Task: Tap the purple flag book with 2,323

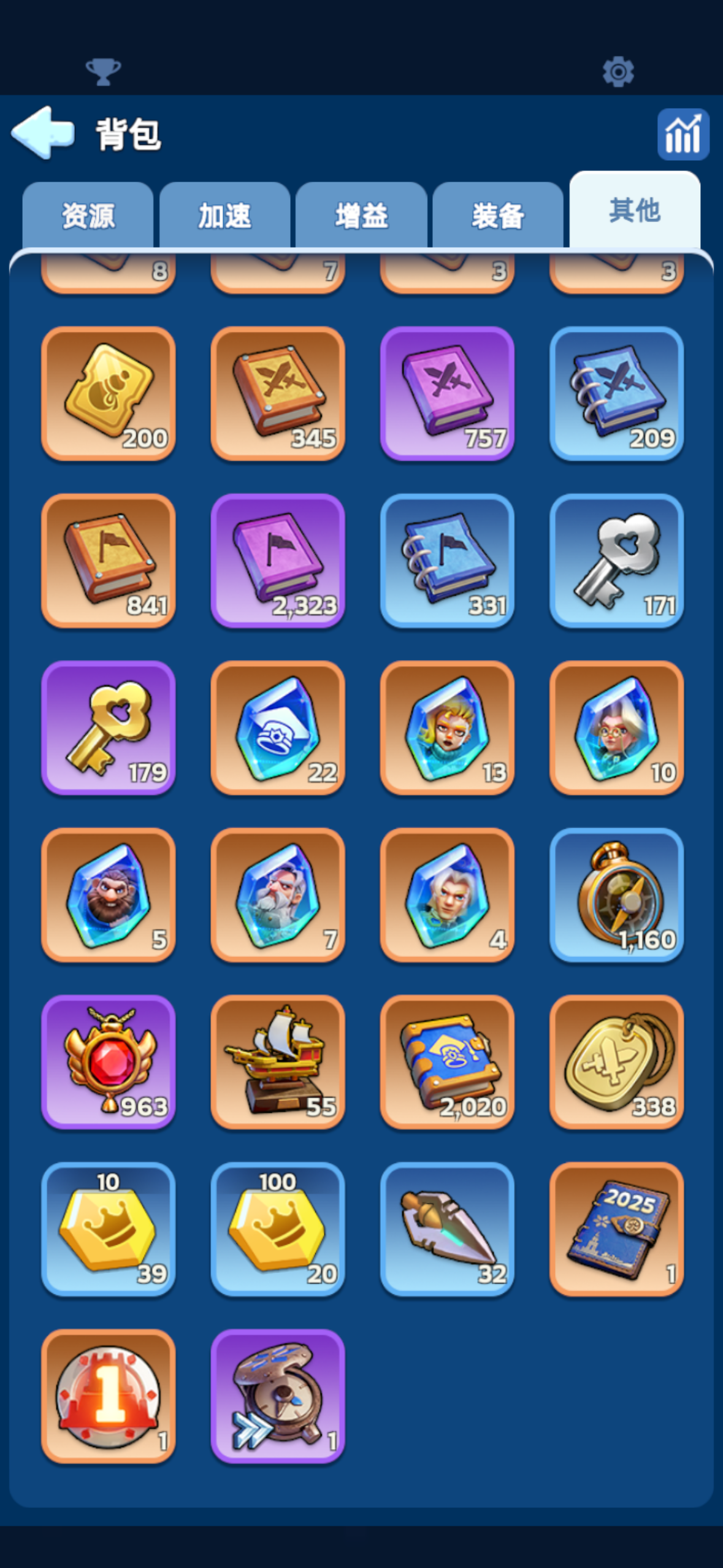Action: click(278, 561)
